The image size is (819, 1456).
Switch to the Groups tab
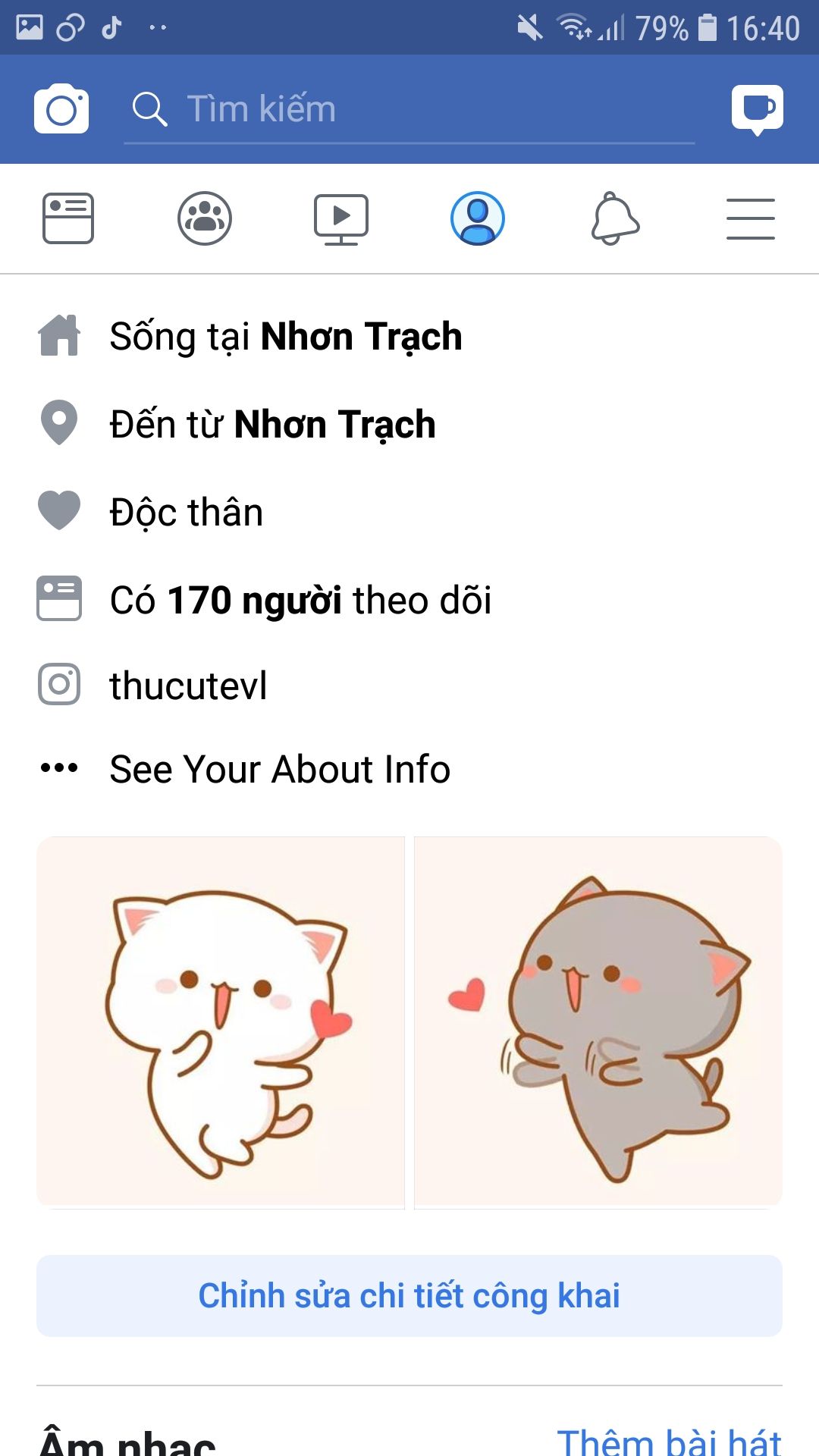tap(205, 219)
